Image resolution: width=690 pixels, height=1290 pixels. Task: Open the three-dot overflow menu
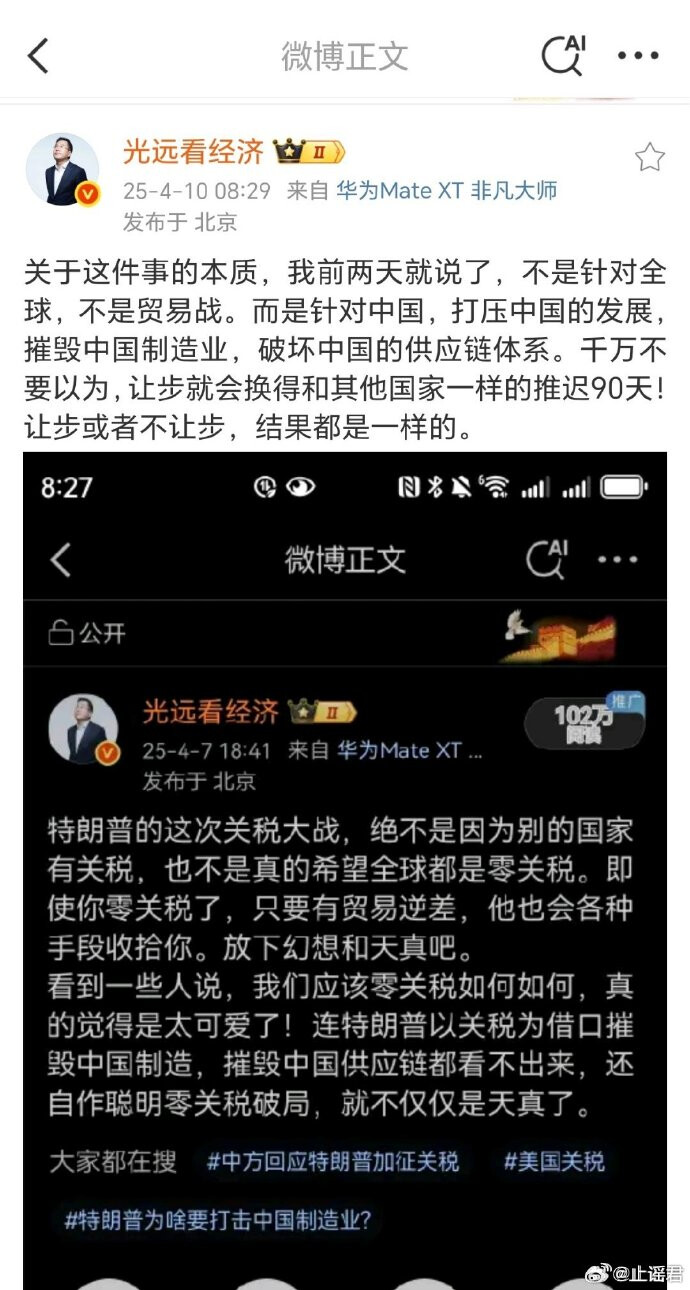(638, 56)
